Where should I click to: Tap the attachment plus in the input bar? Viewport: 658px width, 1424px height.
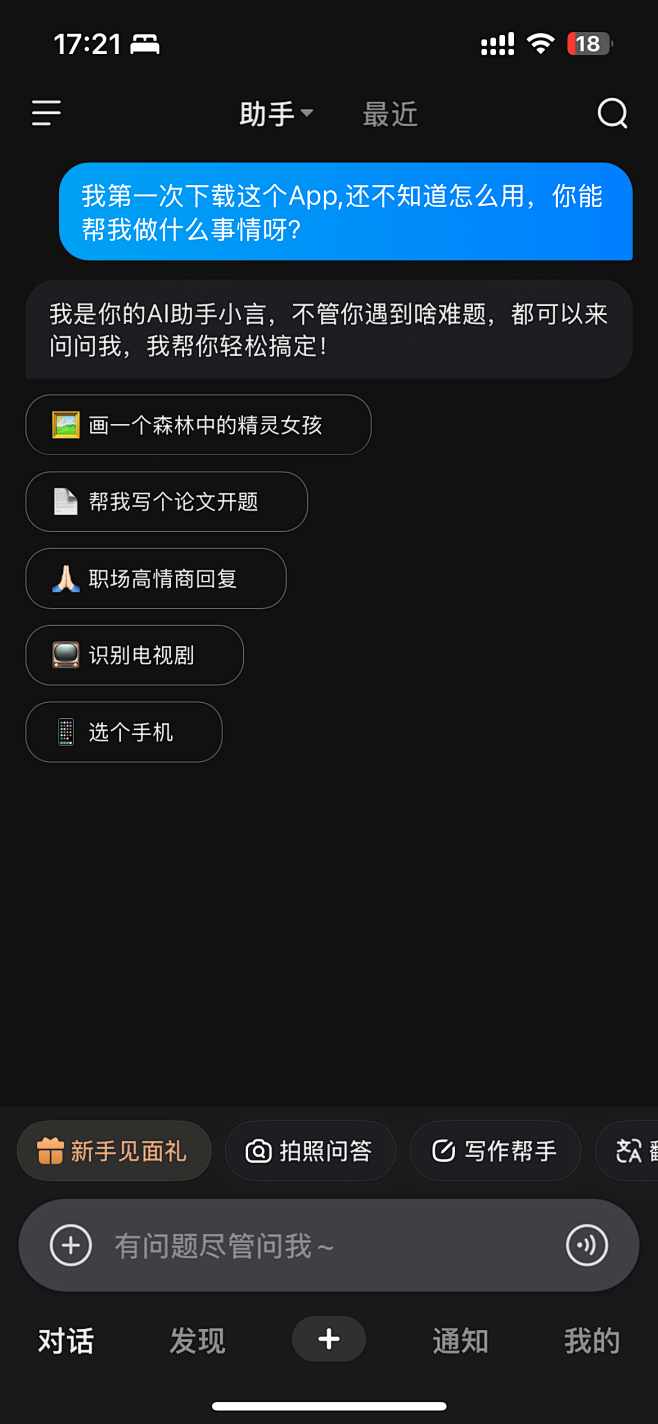pos(71,1245)
